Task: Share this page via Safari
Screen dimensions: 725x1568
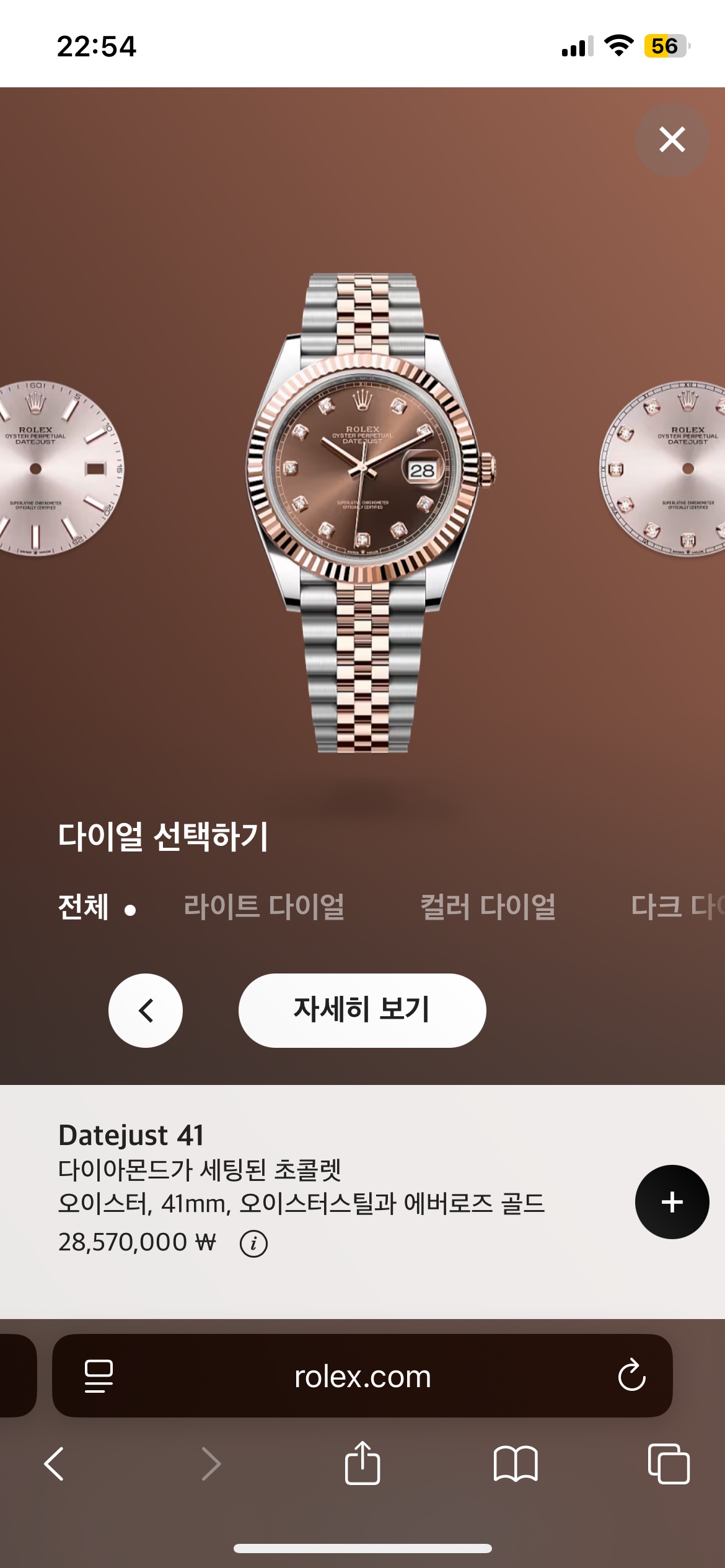Action: click(362, 1463)
